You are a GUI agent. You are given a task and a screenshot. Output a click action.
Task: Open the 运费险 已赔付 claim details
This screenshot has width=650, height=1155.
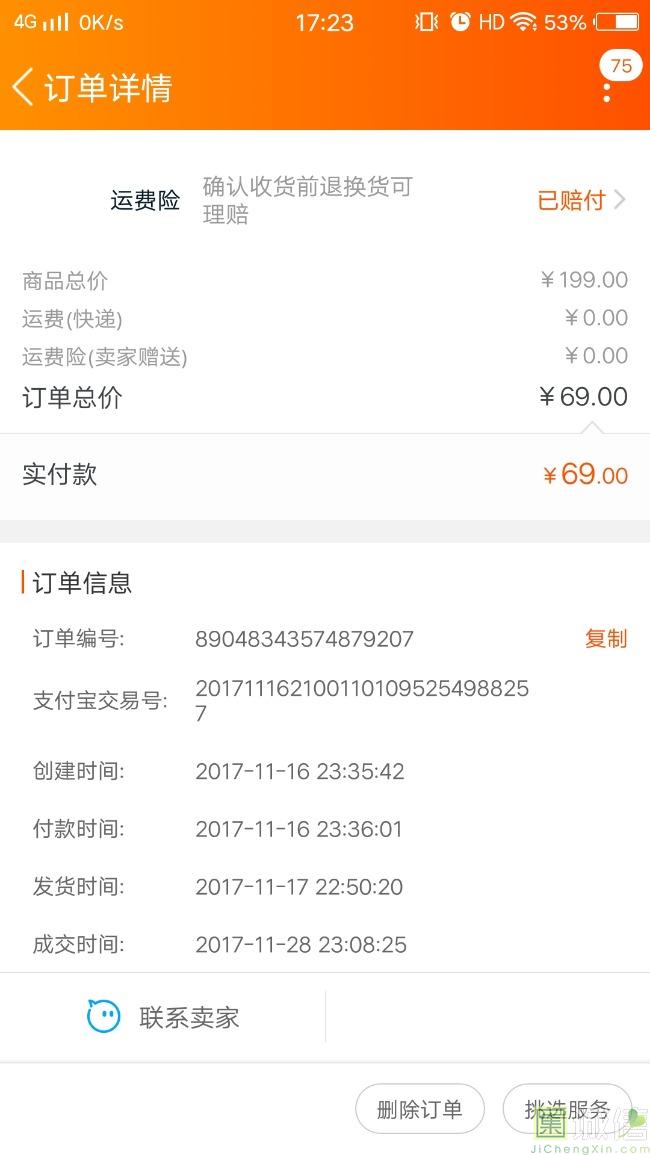[581, 200]
